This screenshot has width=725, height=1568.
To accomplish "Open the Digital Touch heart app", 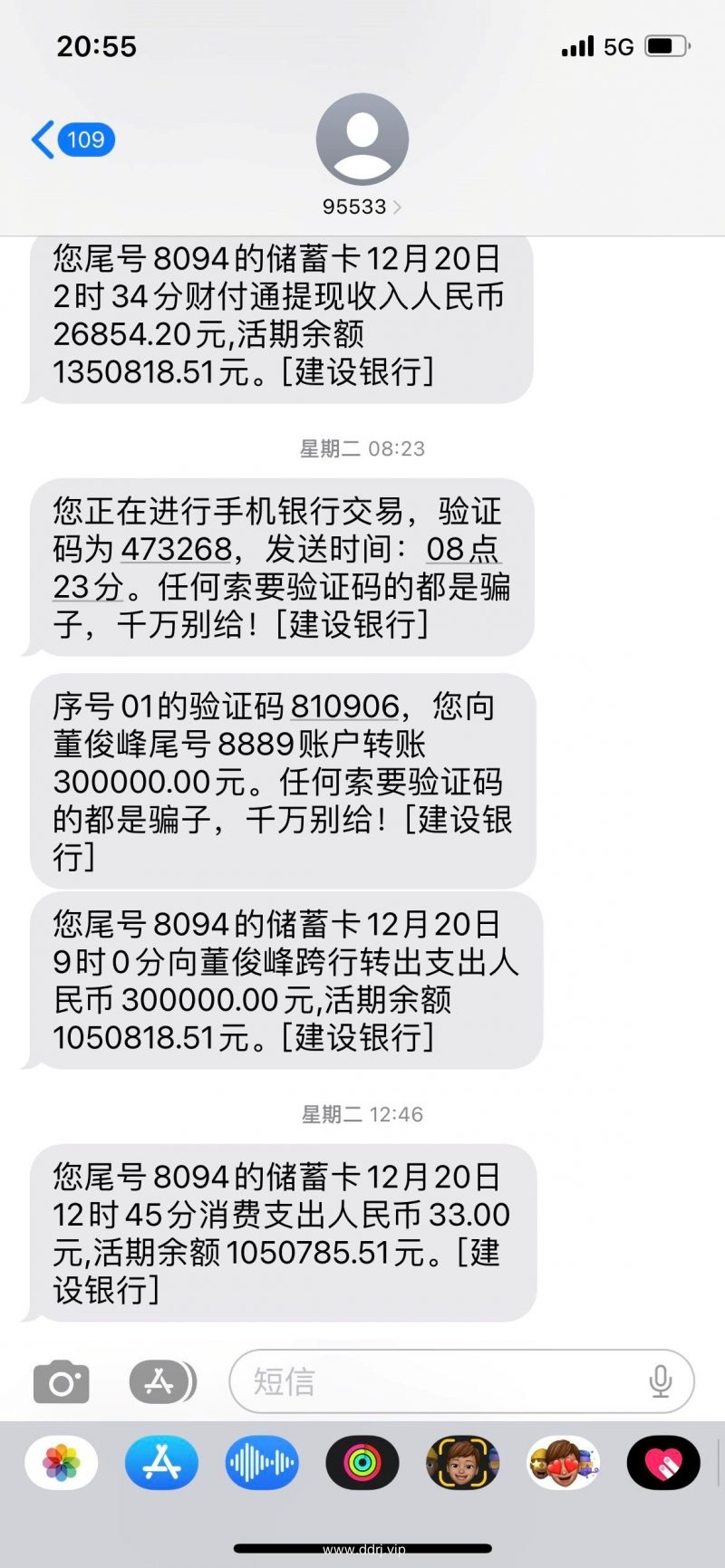I will 663,1463.
